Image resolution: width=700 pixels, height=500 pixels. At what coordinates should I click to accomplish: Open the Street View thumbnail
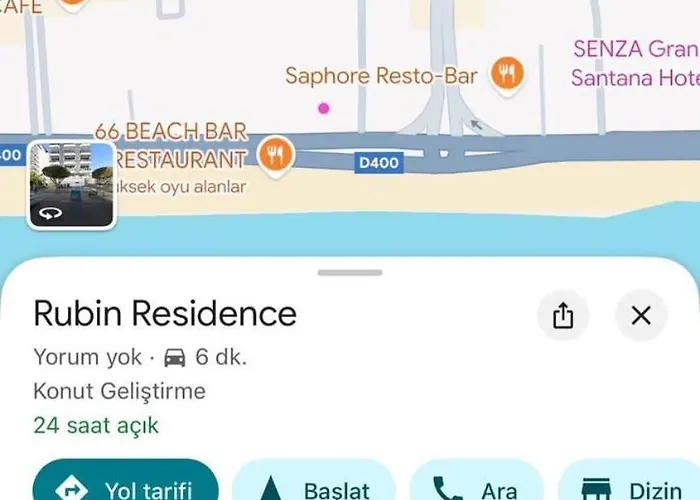[72, 186]
